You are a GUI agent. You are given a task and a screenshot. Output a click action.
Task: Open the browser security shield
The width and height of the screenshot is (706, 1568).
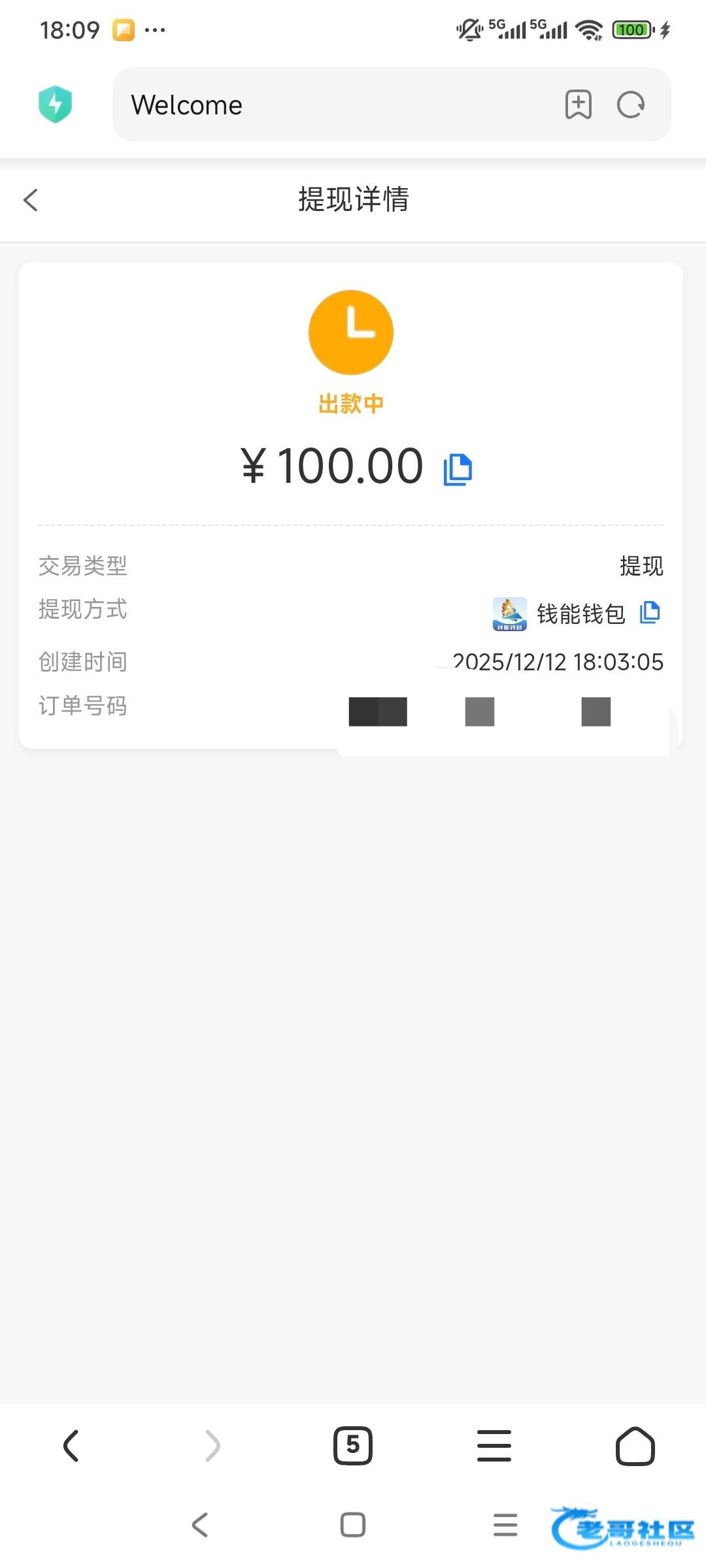click(x=56, y=105)
